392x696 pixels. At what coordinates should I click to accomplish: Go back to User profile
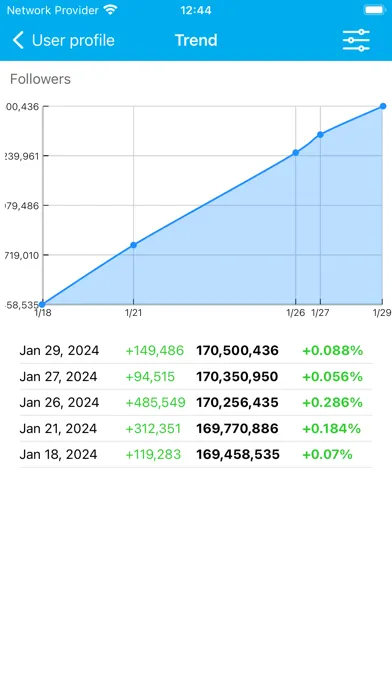63,40
